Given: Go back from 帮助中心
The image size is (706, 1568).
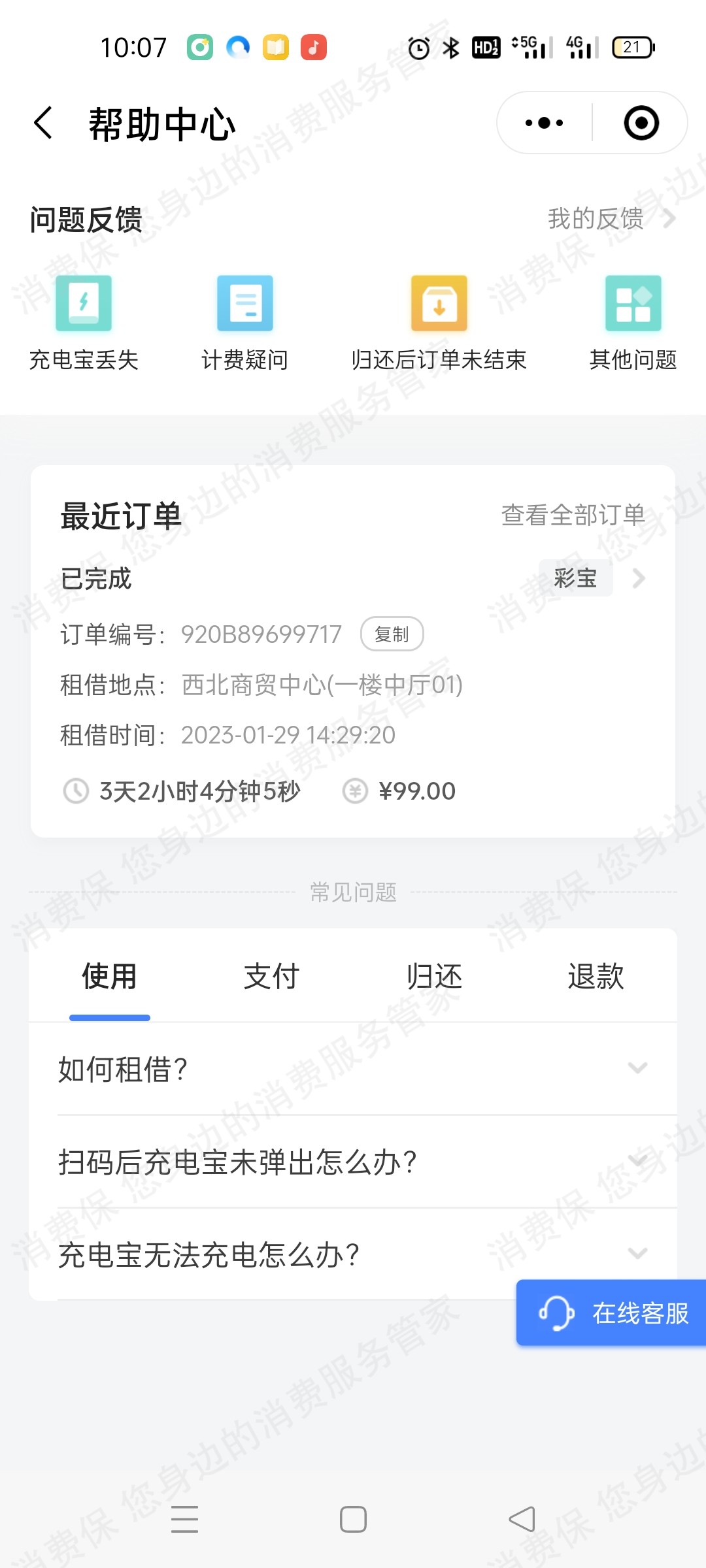Looking at the screenshot, I should tap(43, 123).
